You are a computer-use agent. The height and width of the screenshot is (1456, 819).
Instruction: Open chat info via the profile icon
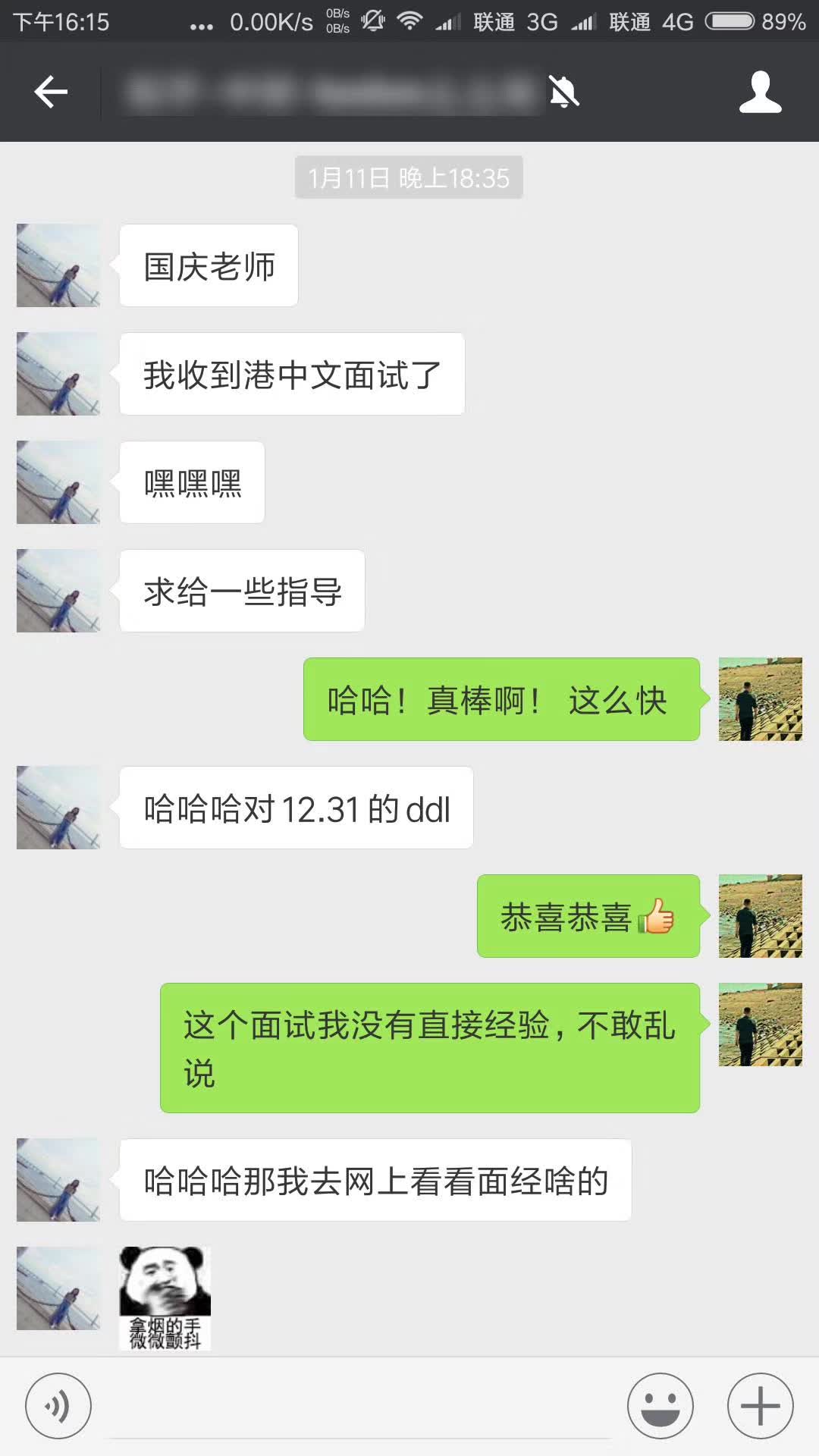(760, 93)
